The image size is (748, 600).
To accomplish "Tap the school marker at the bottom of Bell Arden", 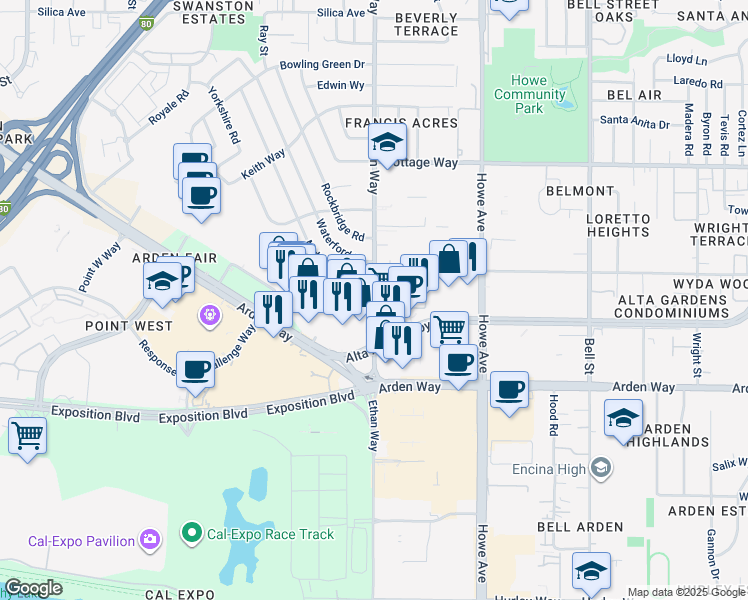I will (591, 571).
